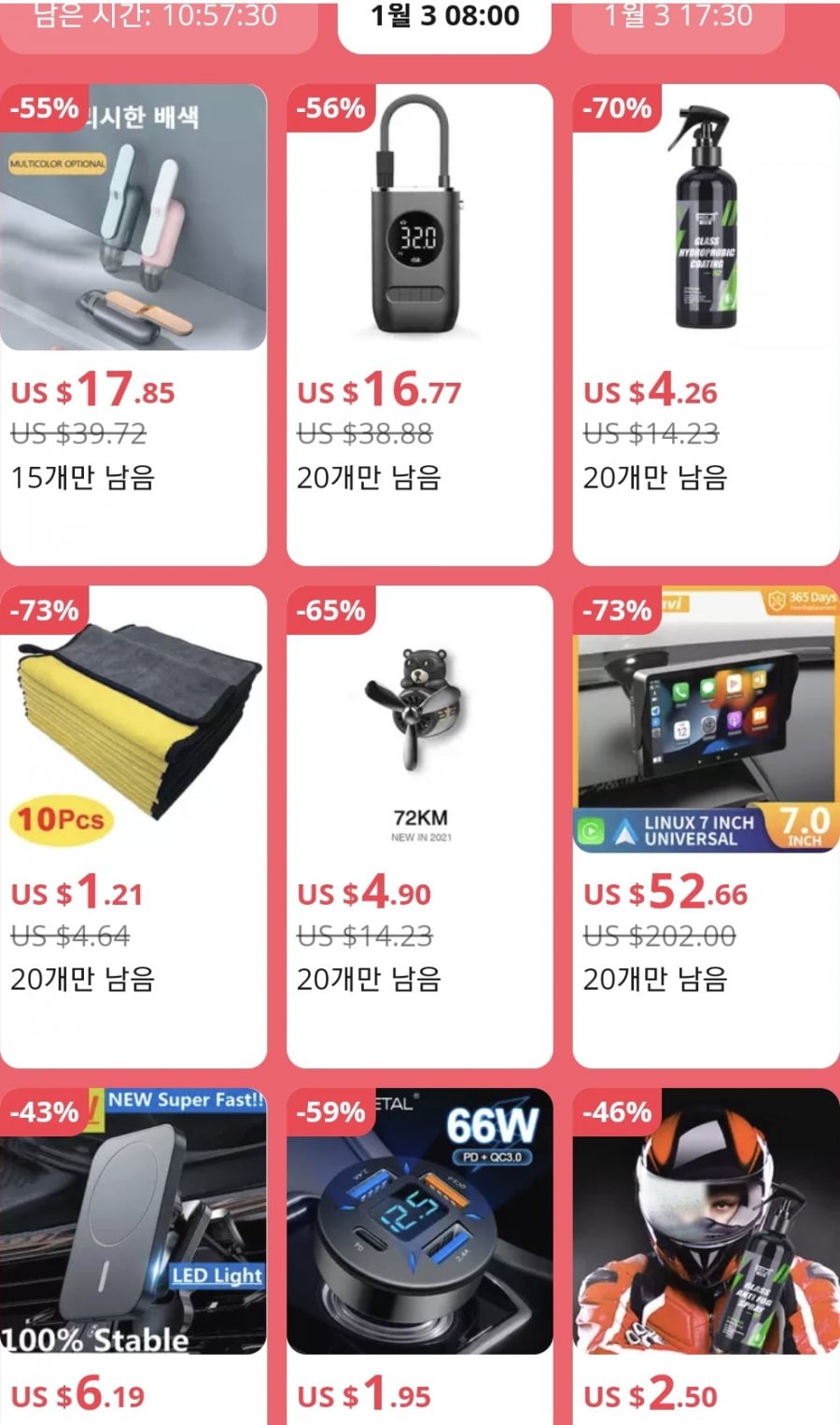Open the 7 inch car display at US $52.66

pos(706,826)
